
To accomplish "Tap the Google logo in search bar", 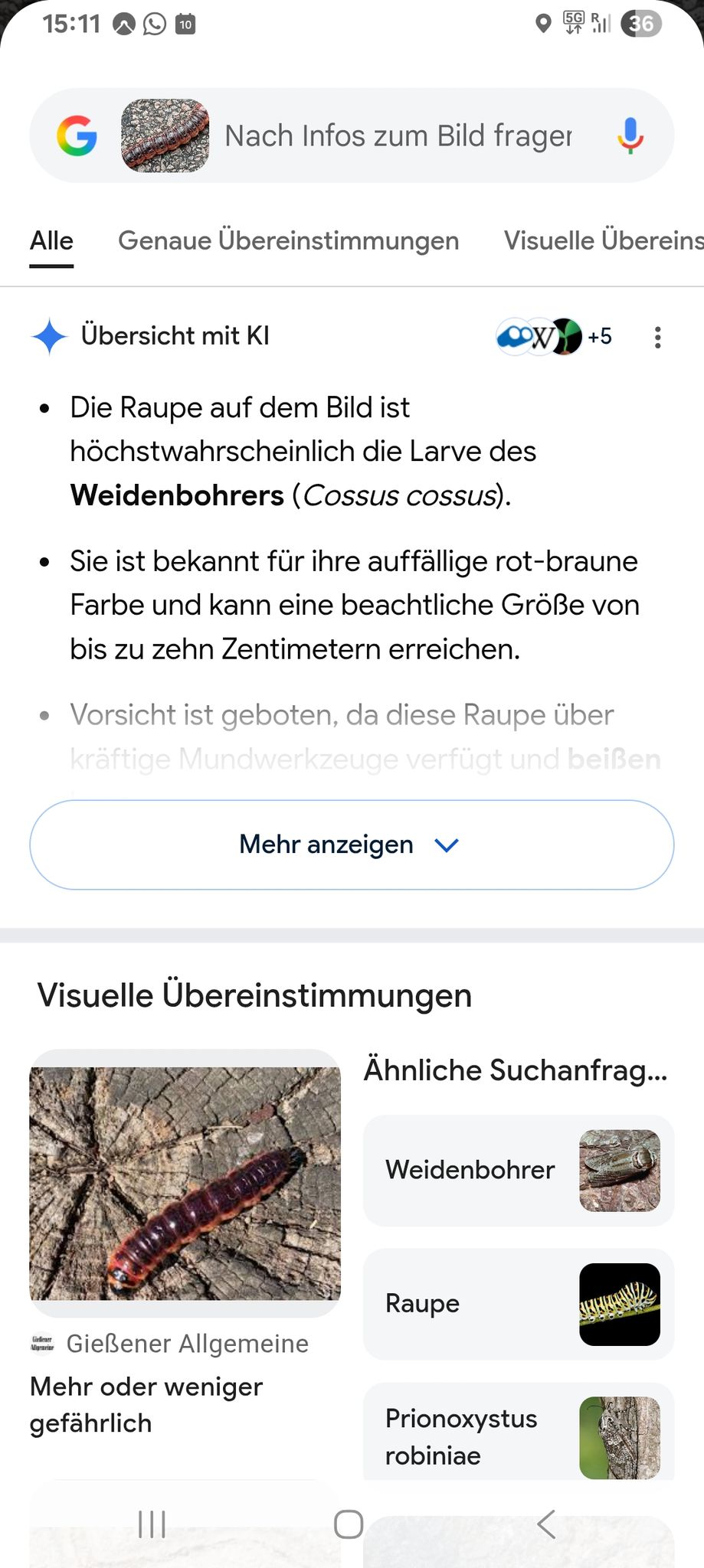I will (77, 136).
